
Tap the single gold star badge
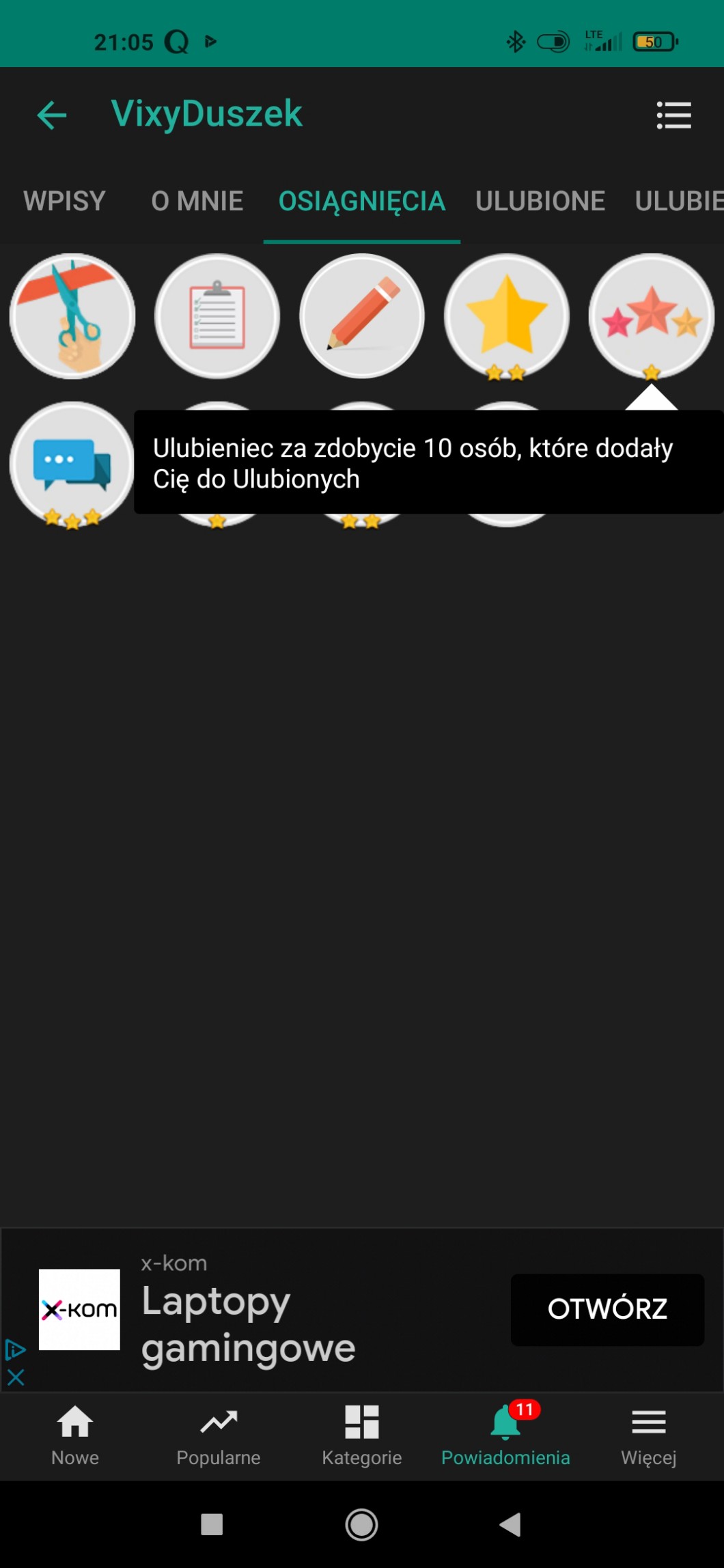507,316
